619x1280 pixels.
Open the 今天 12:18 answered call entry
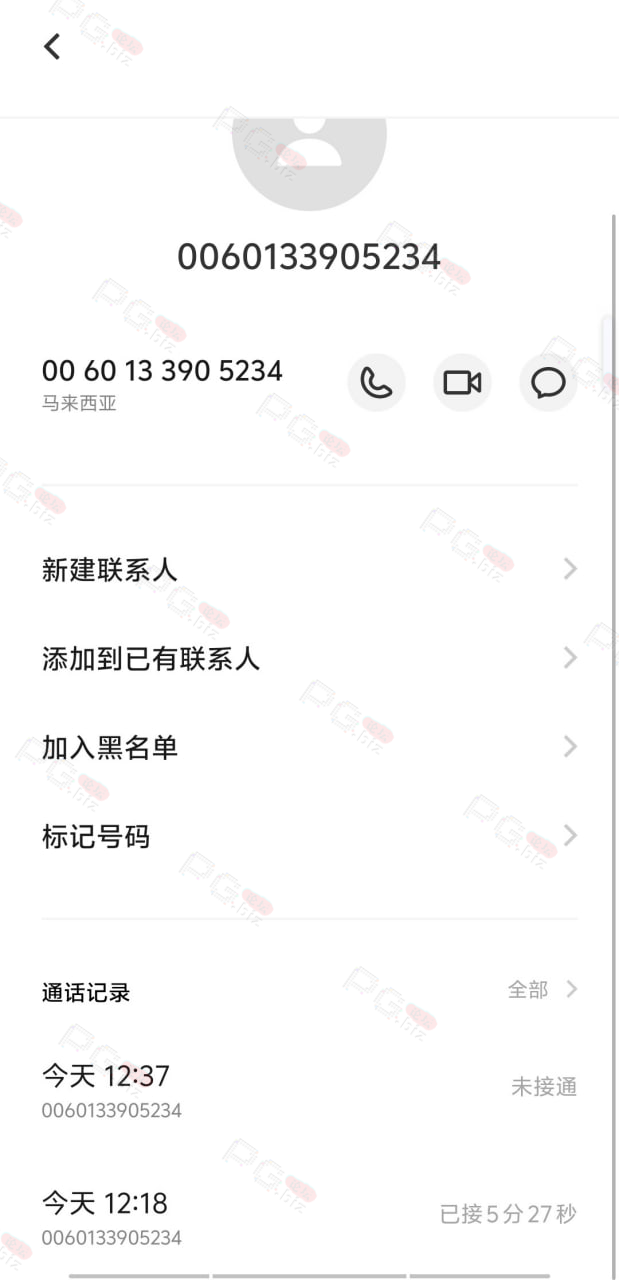tap(309, 1214)
